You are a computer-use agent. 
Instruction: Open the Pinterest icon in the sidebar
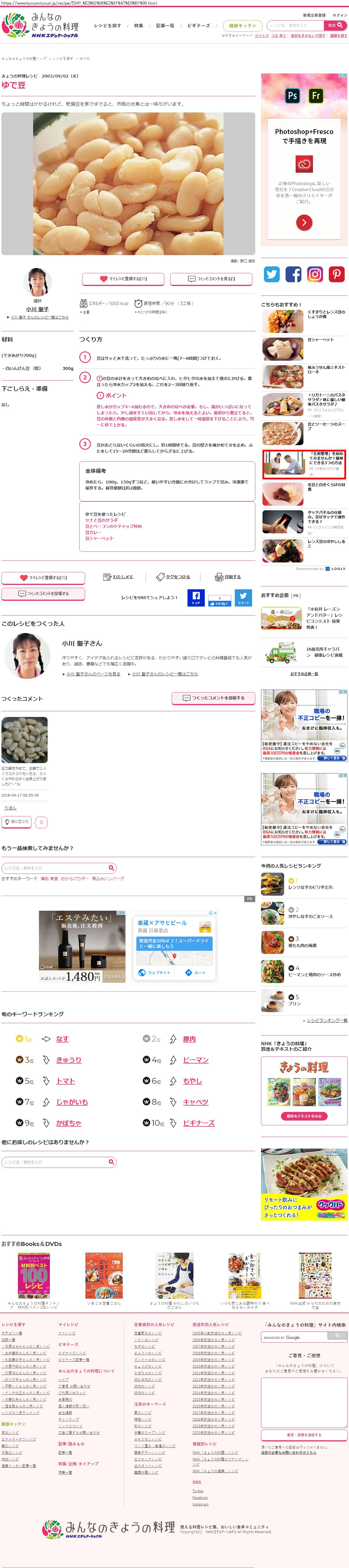(x=337, y=274)
